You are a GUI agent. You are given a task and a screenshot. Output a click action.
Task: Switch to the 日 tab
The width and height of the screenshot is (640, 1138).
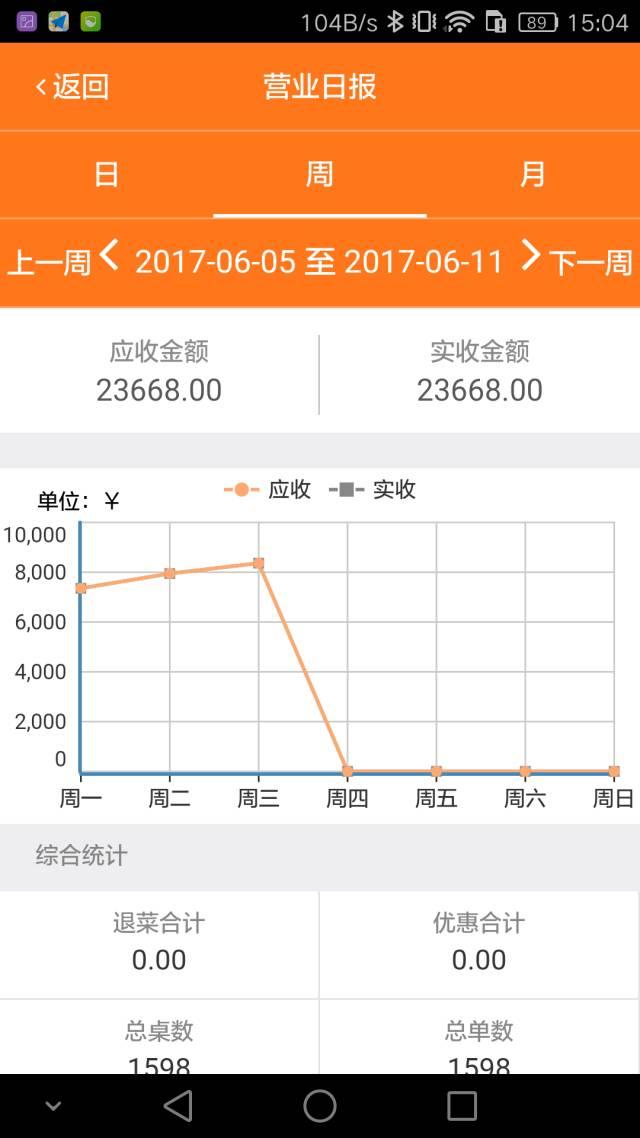pos(106,175)
